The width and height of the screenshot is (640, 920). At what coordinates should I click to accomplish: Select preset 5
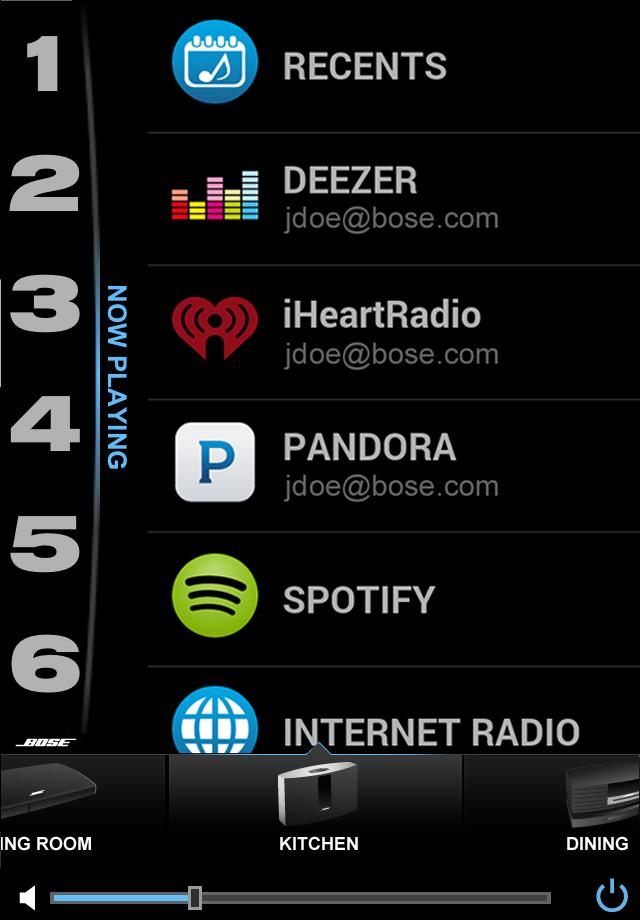click(45, 544)
